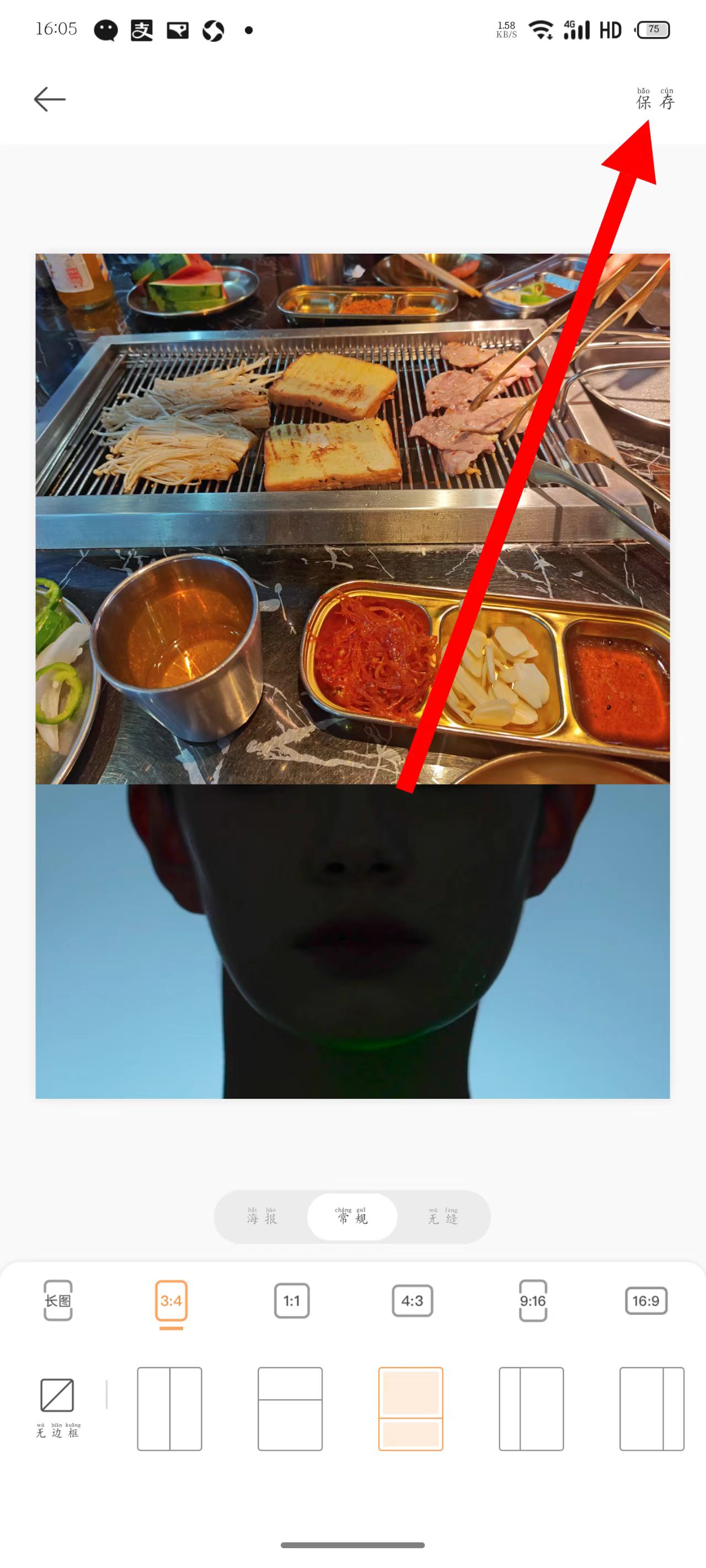Select the face silhouette photo in collage
This screenshot has height=1568, width=706.
352,941
